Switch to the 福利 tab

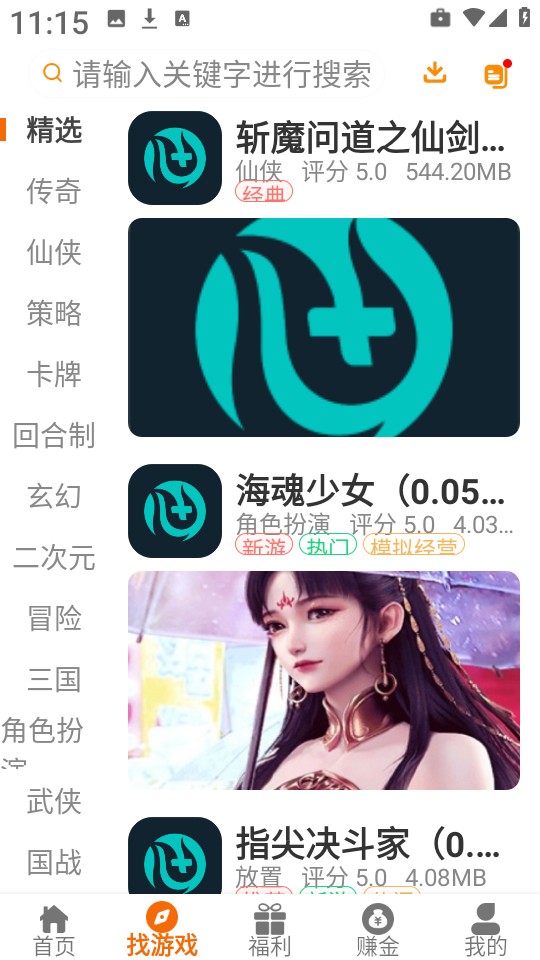click(269, 929)
